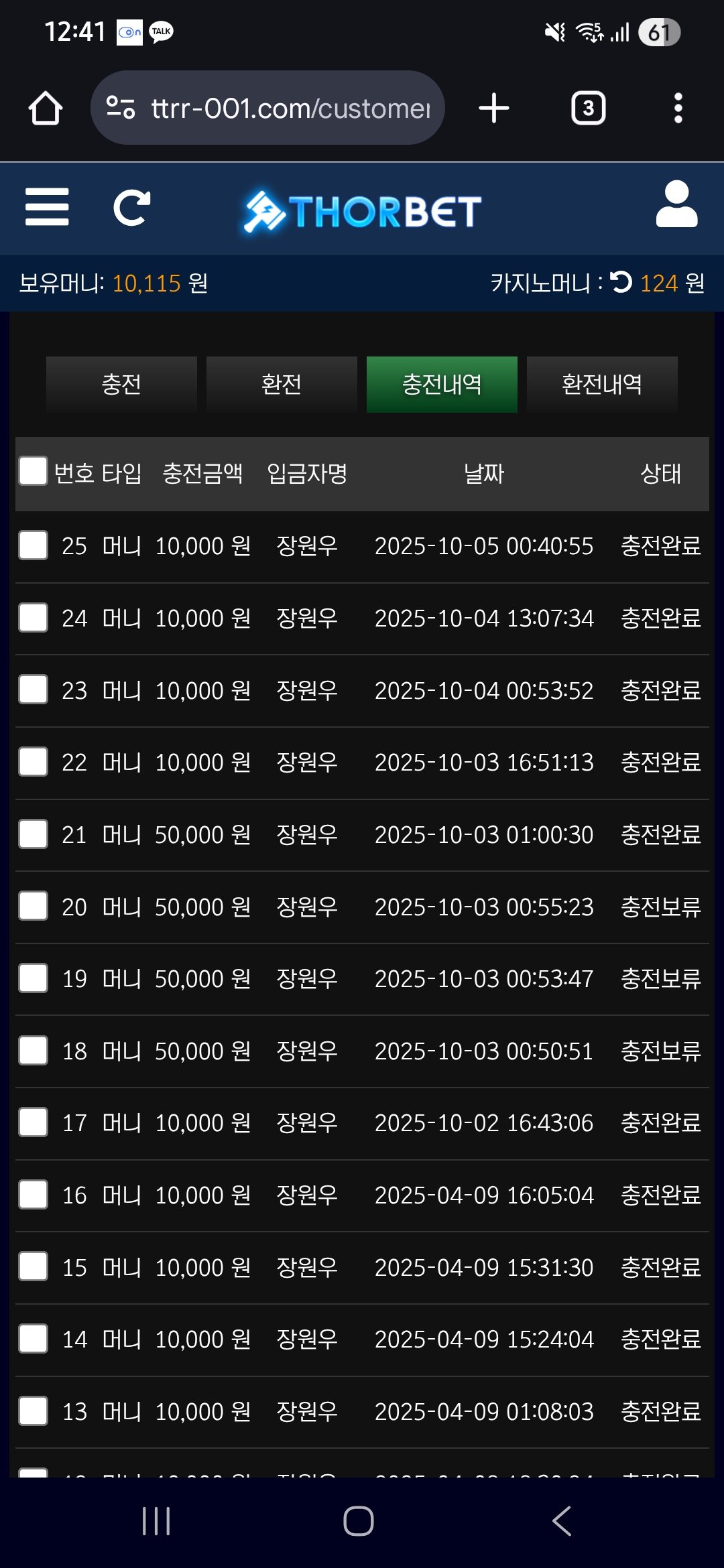Check the box for record 25

(x=34, y=545)
